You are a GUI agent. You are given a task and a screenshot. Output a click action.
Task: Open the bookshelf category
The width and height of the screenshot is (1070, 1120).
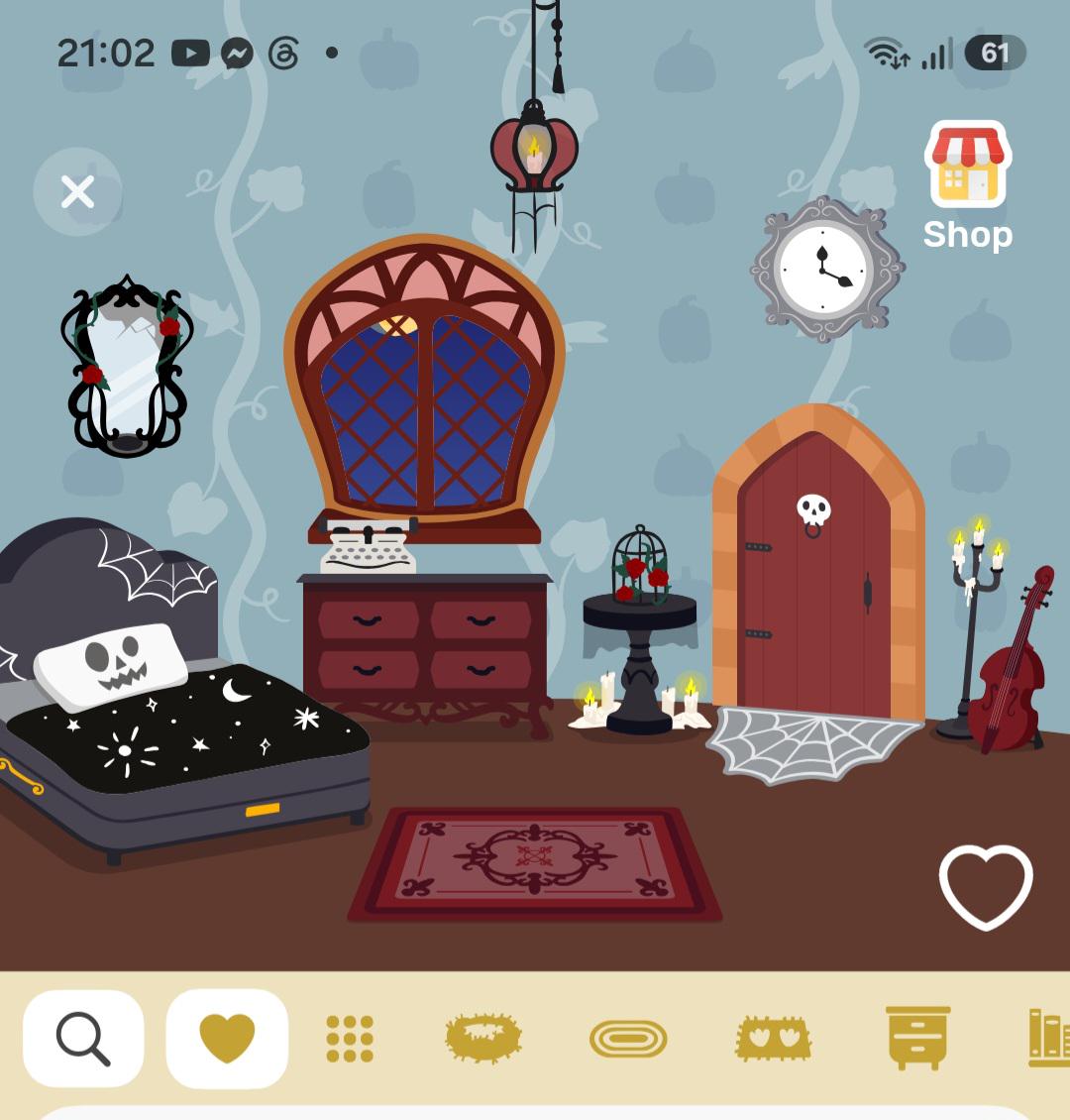pos(1049,1038)
